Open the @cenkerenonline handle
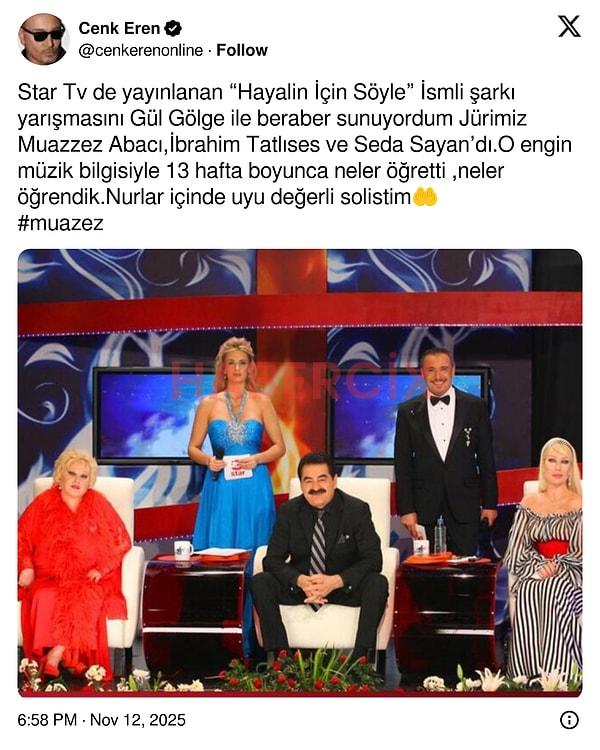Viewport: 600px width, 750px height. (x=140, y=50)
